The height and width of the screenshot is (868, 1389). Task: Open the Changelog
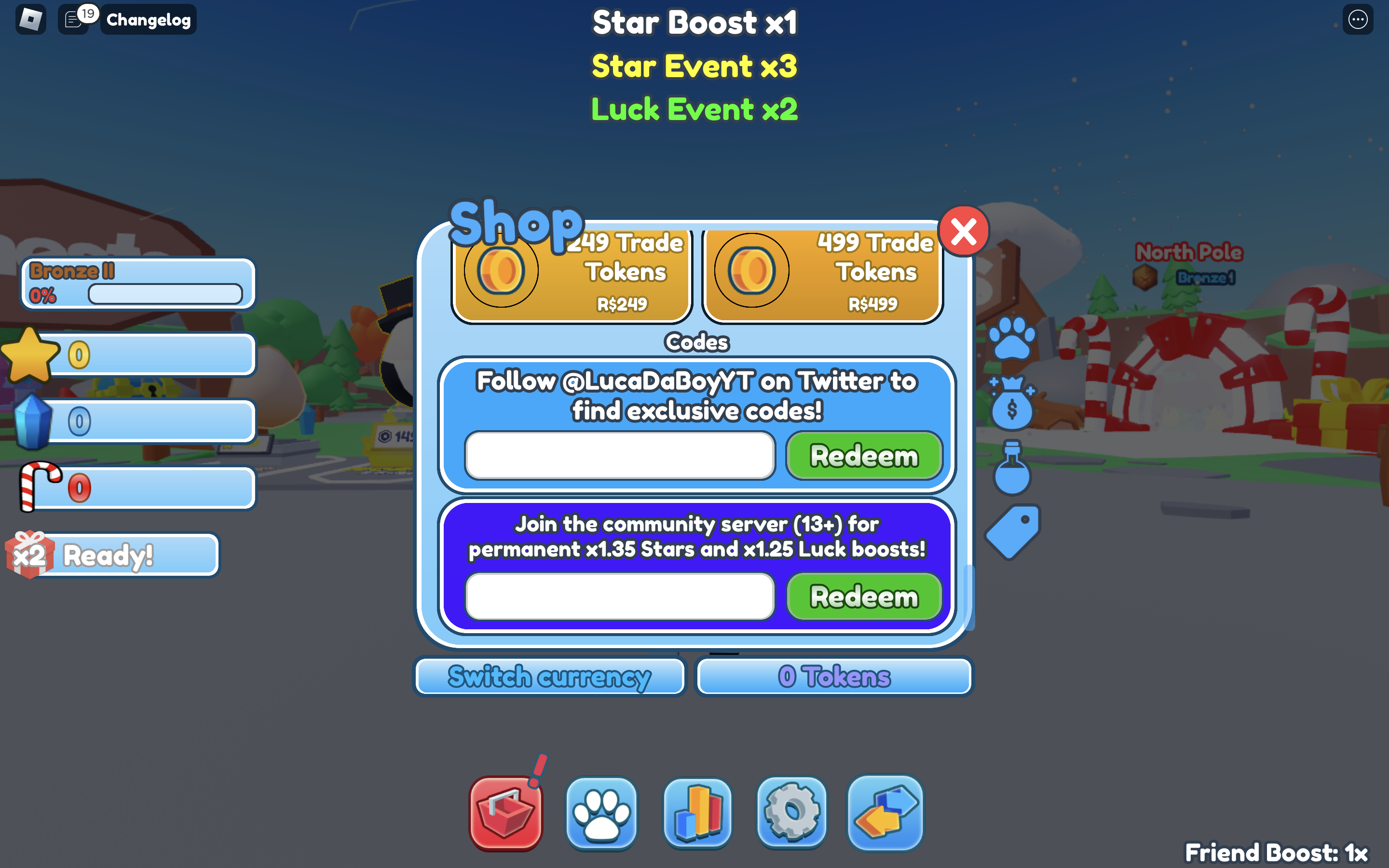coord(148,19)
